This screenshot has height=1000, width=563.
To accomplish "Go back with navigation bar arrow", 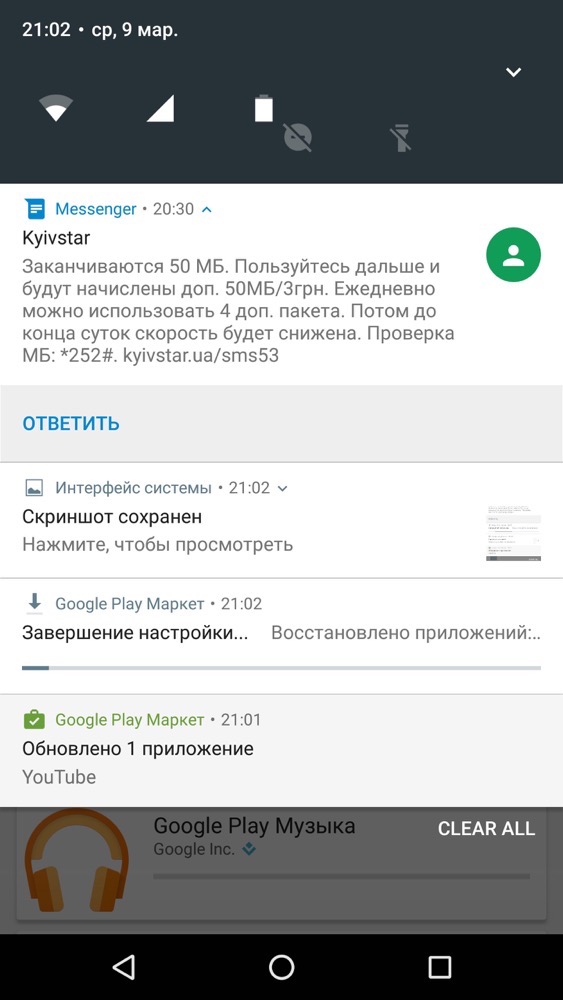I will (x=124, y=967).
